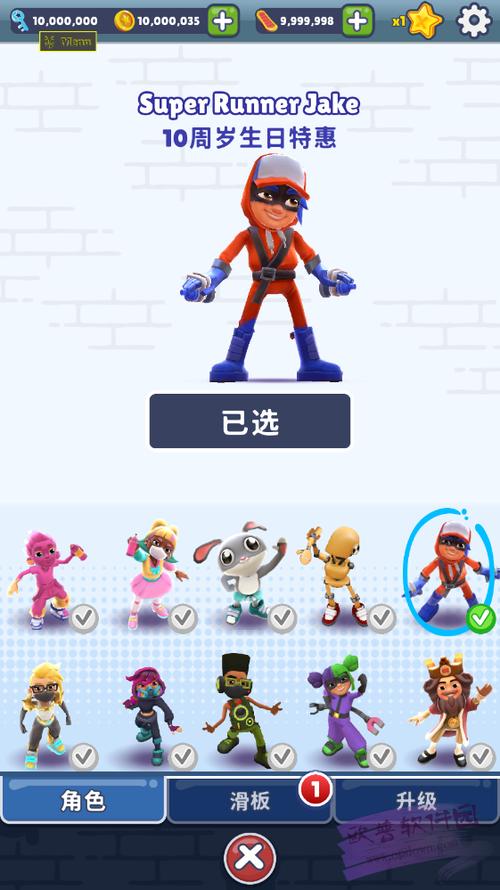This screenshot has width=500, height=890.
Task: Open the 角色 characters tab
Action: click(x=83, y=801)
